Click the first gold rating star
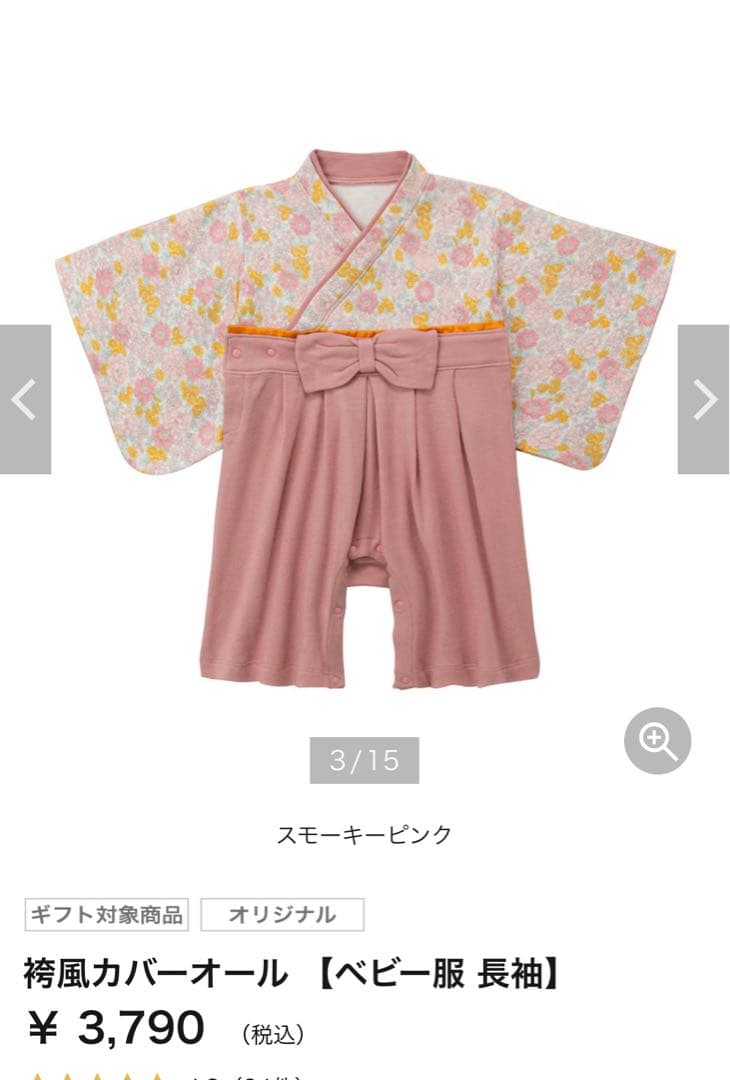Viewport: 730px width, 1080px height. click(38, 1076)
